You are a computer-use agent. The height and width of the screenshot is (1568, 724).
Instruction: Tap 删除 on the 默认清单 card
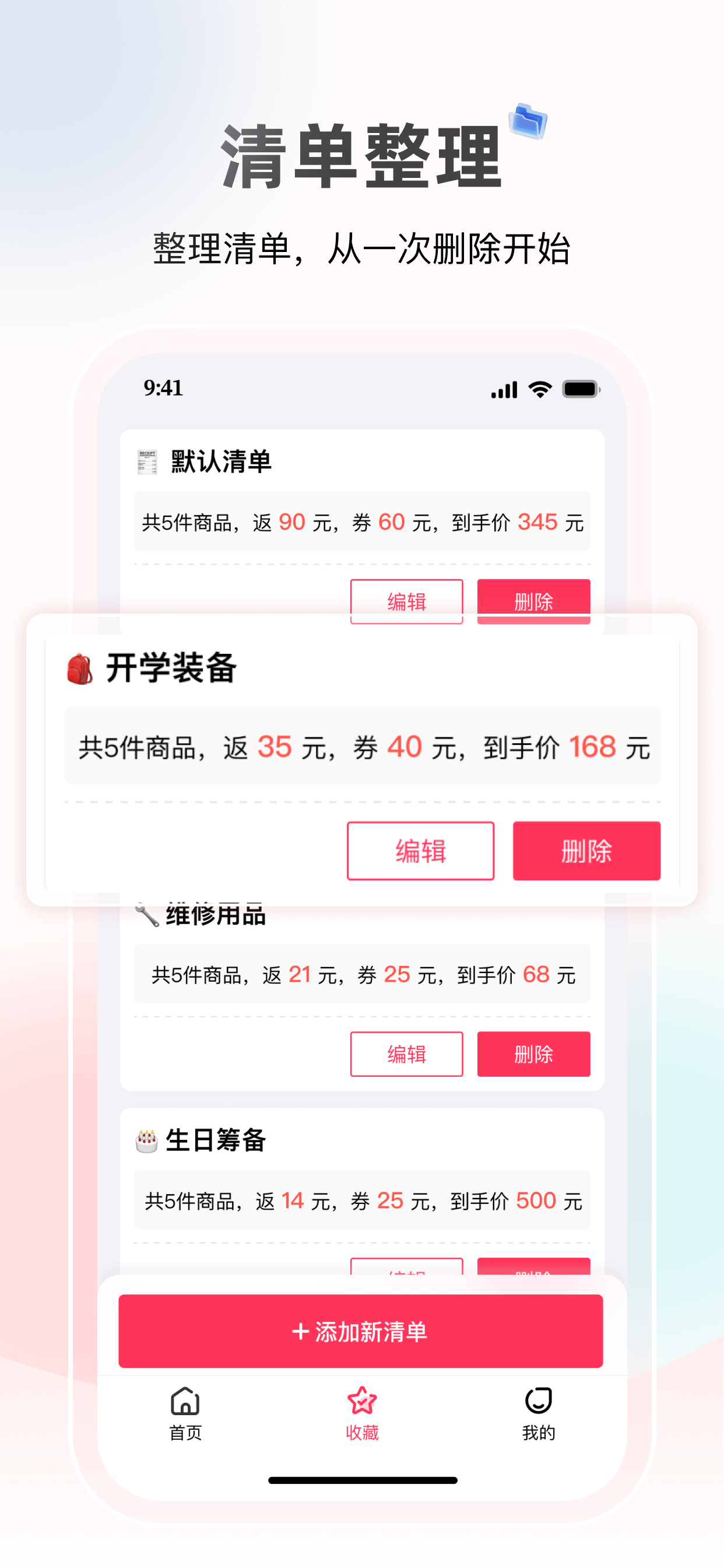533,601
